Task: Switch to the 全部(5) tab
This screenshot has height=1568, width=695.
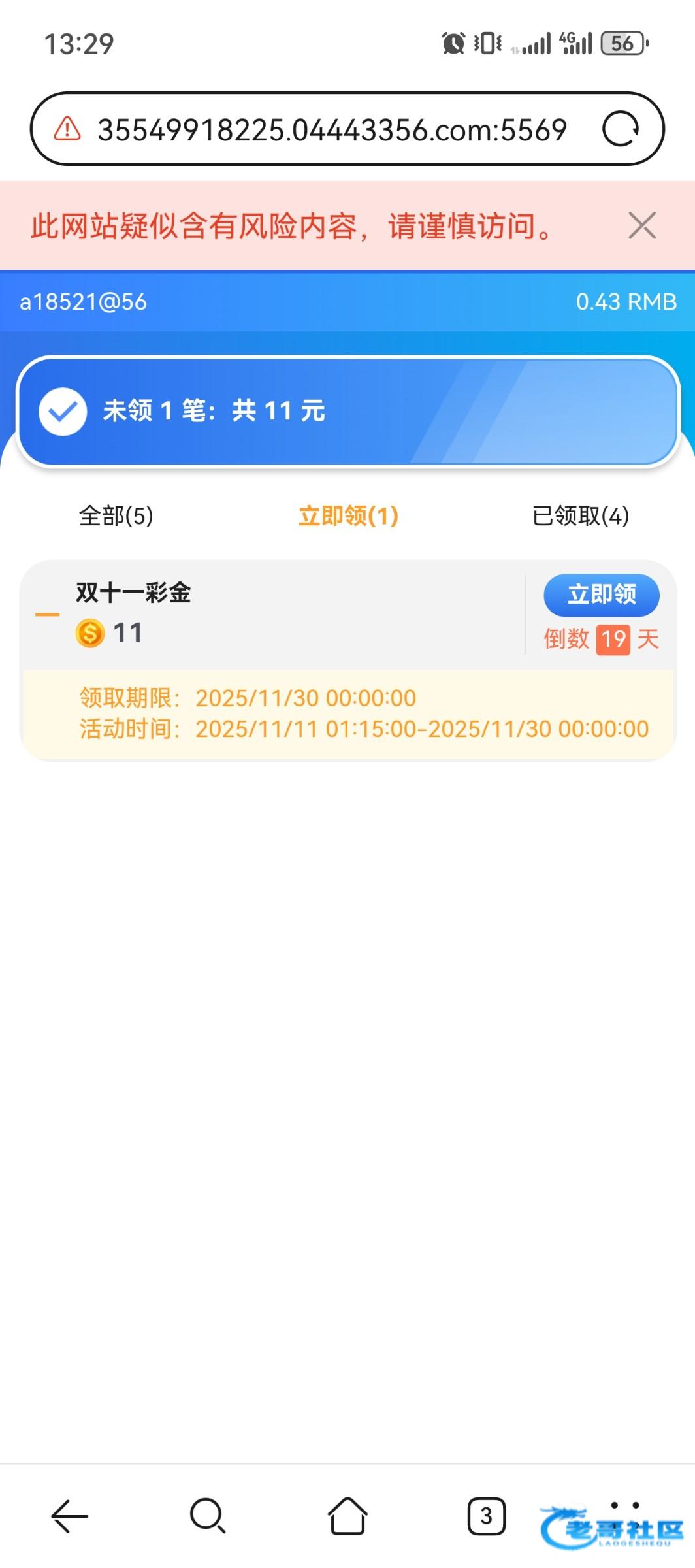Action: [x=116, y=516]
